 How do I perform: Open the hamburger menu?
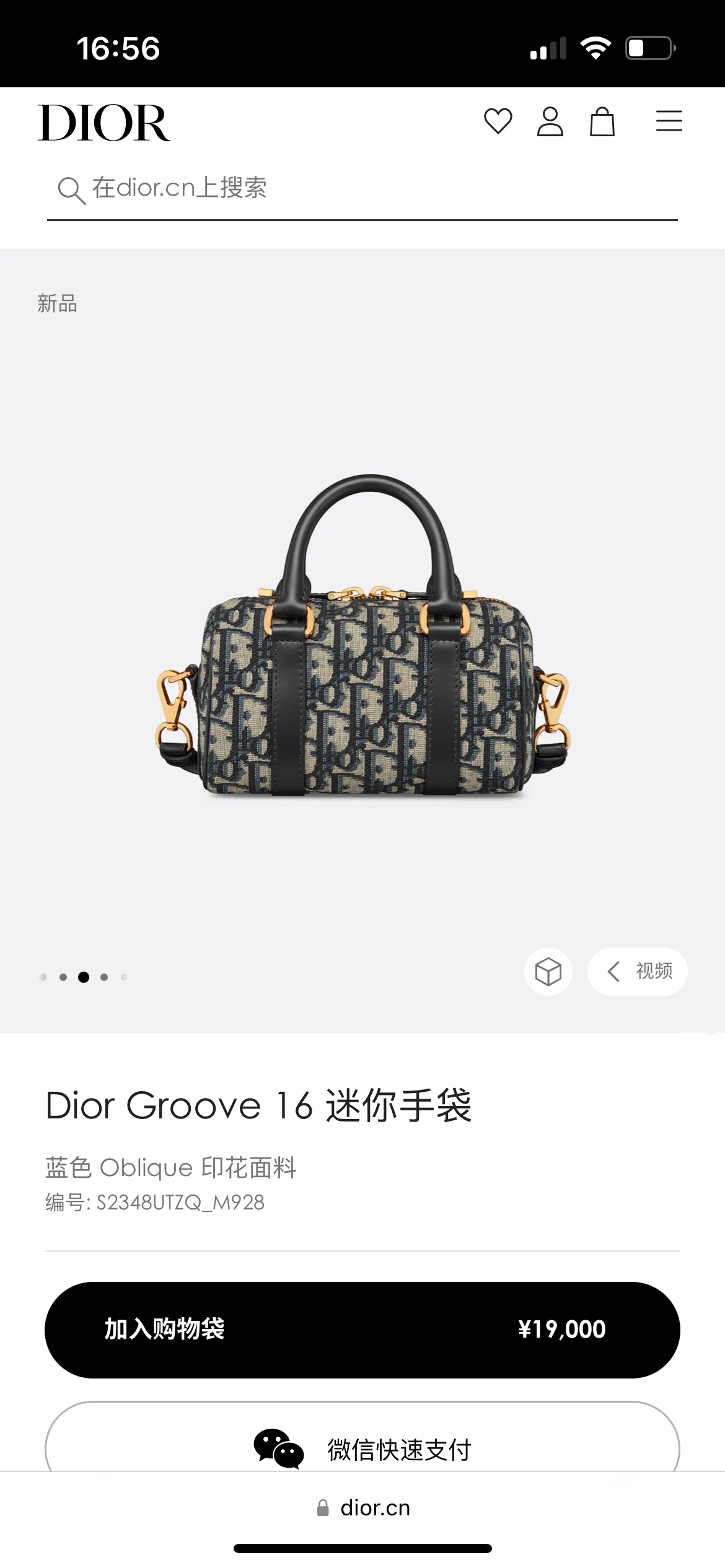669,121
